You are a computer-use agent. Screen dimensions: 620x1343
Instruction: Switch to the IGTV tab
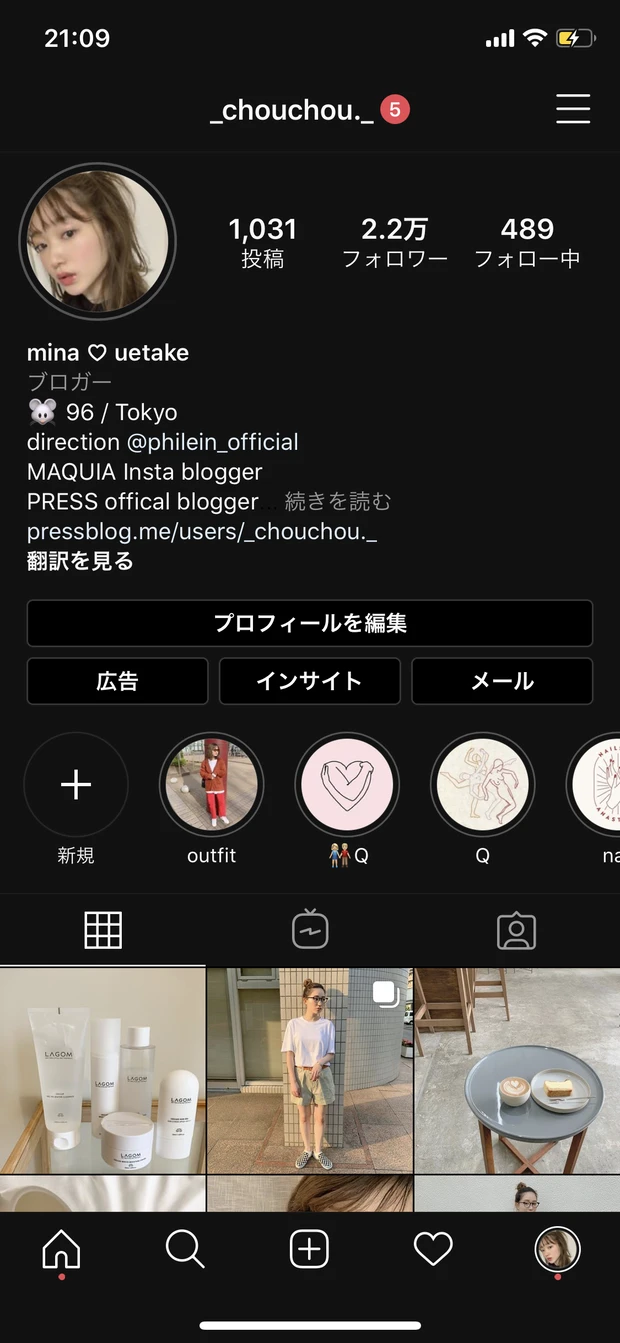(310, 931)
